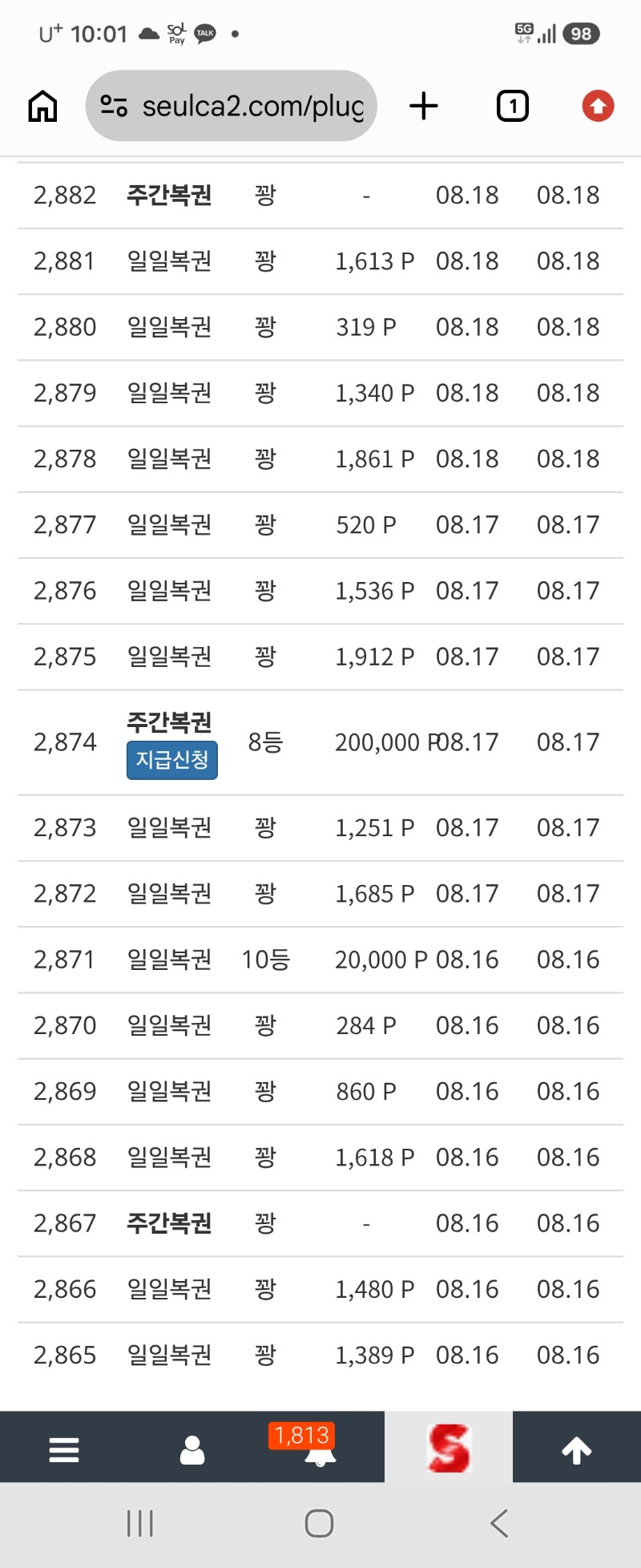Open recent apps from the navigation bar
The height and width of the screenshot is (1568, 641).
pos(140,1523)
